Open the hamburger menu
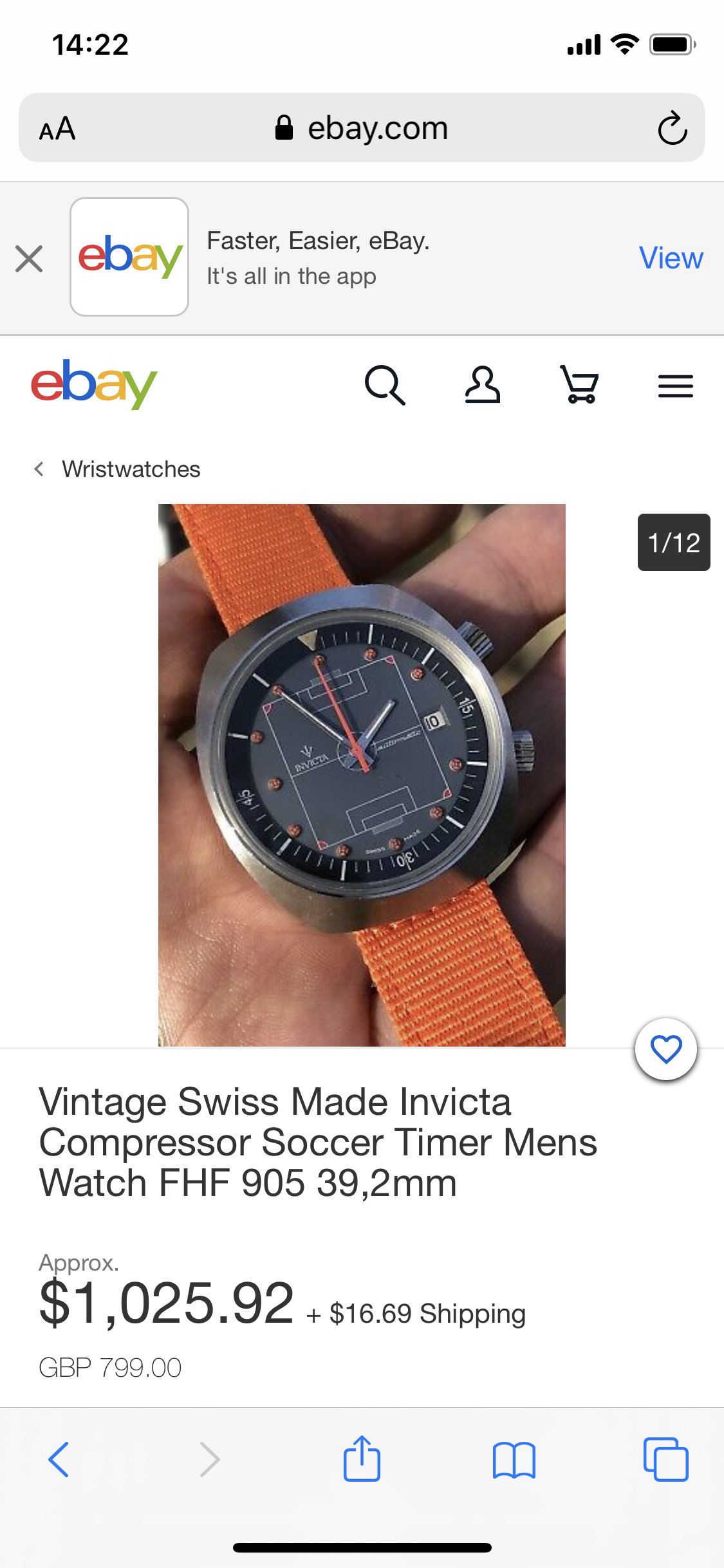Image resolution: width=724 pixels, height=1568 pixels. pos(676,386)
